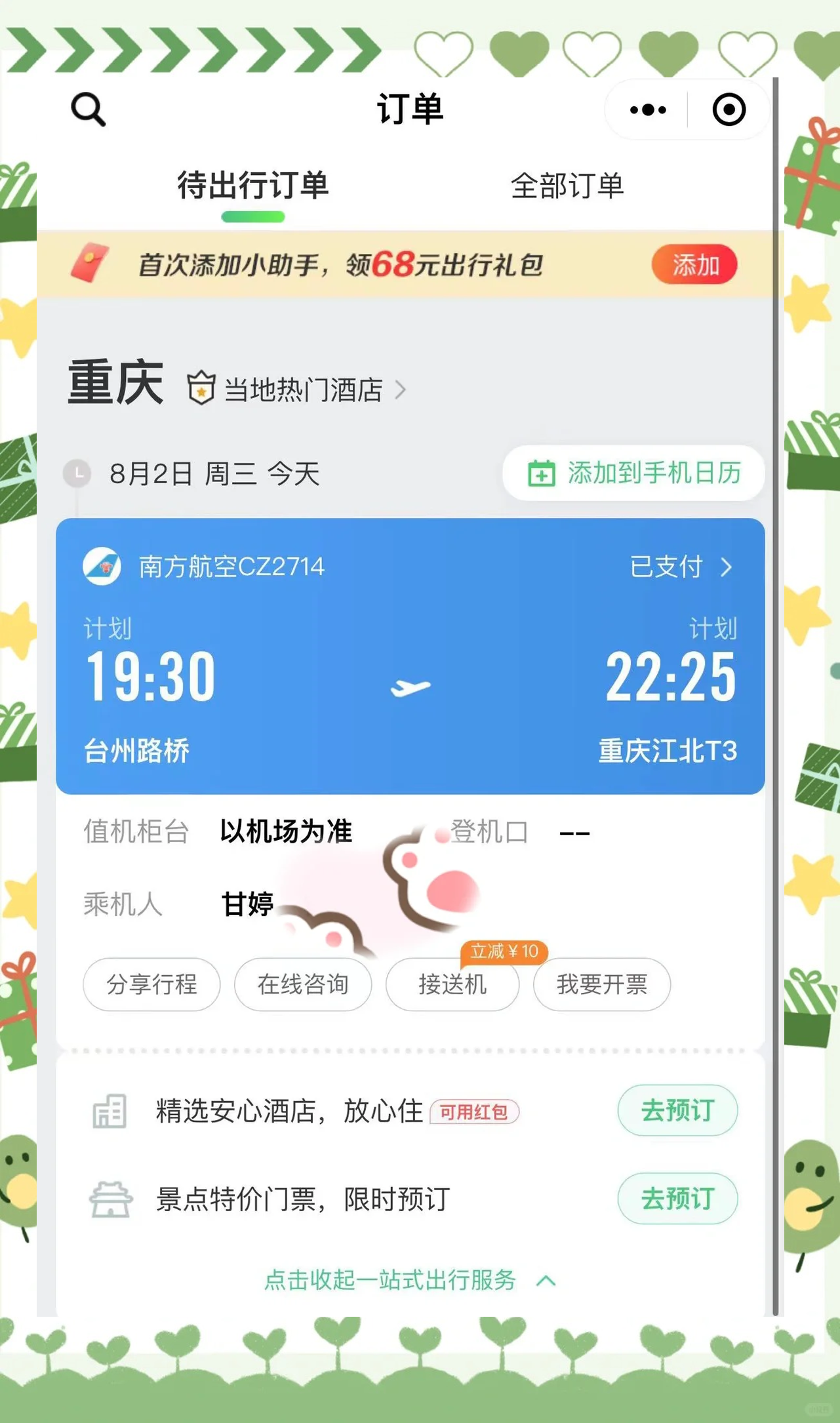840x1423 pixels.
Task: Click the mini-program capsule circle icon
Action: 729,110
